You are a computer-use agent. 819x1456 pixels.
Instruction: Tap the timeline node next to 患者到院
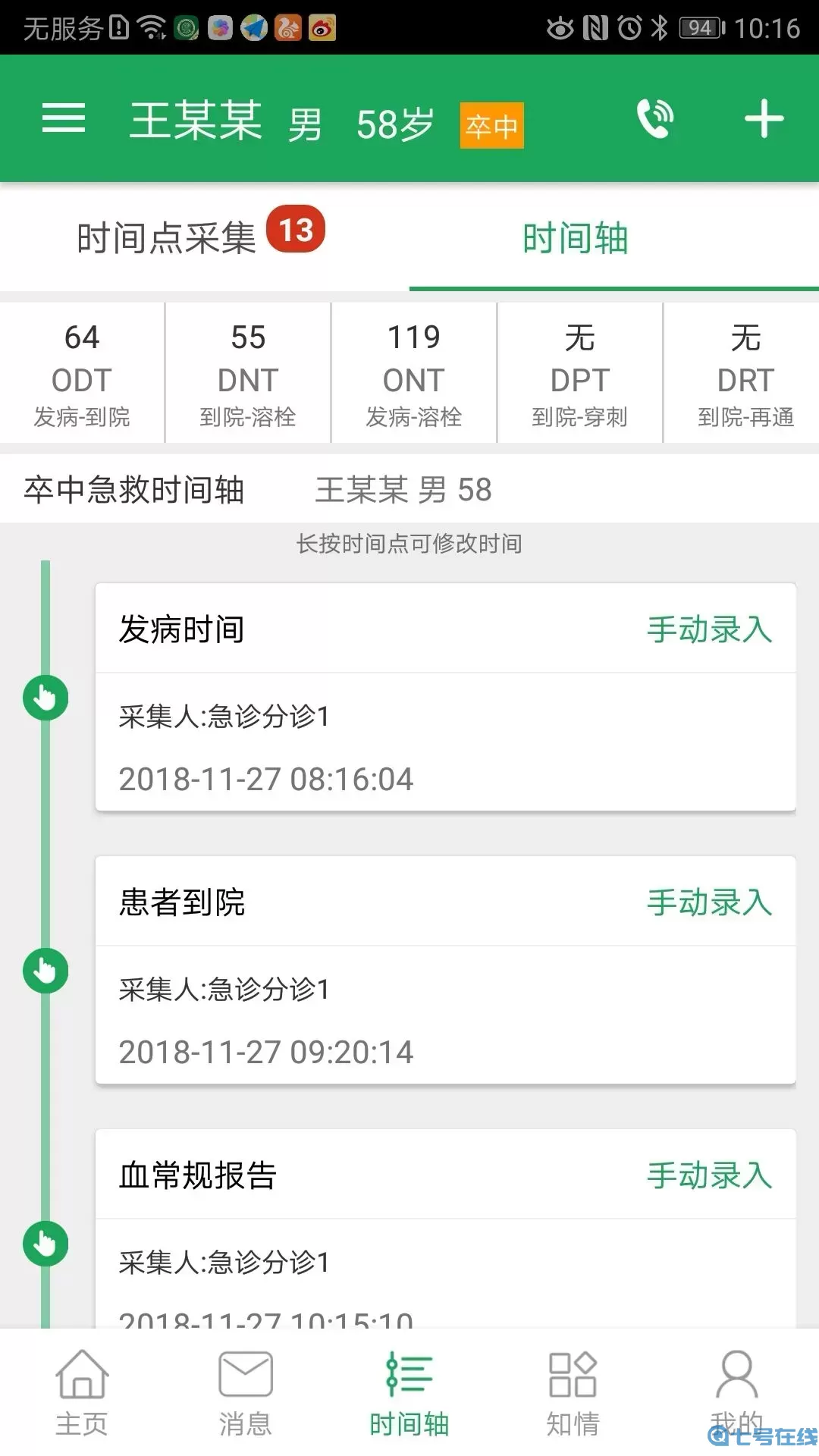(x=45, y=971)
